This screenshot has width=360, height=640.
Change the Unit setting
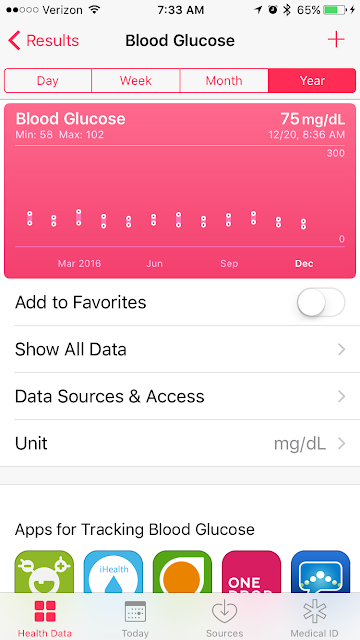pos(180,443)
